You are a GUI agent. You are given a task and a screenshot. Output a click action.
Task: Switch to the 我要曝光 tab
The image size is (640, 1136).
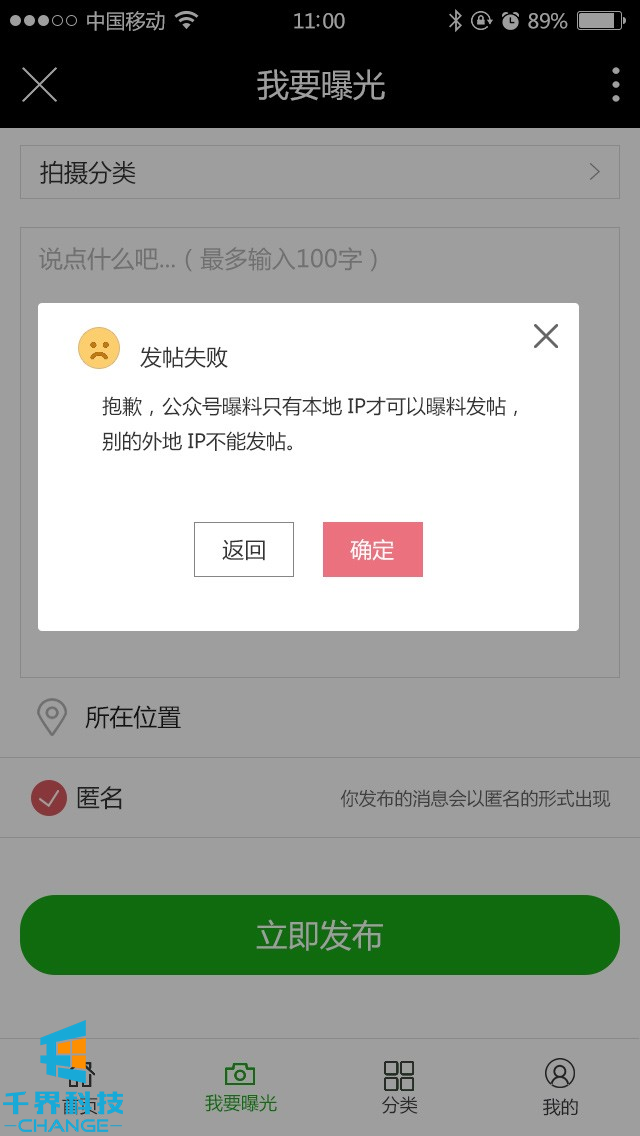(x=240, y=1087)
